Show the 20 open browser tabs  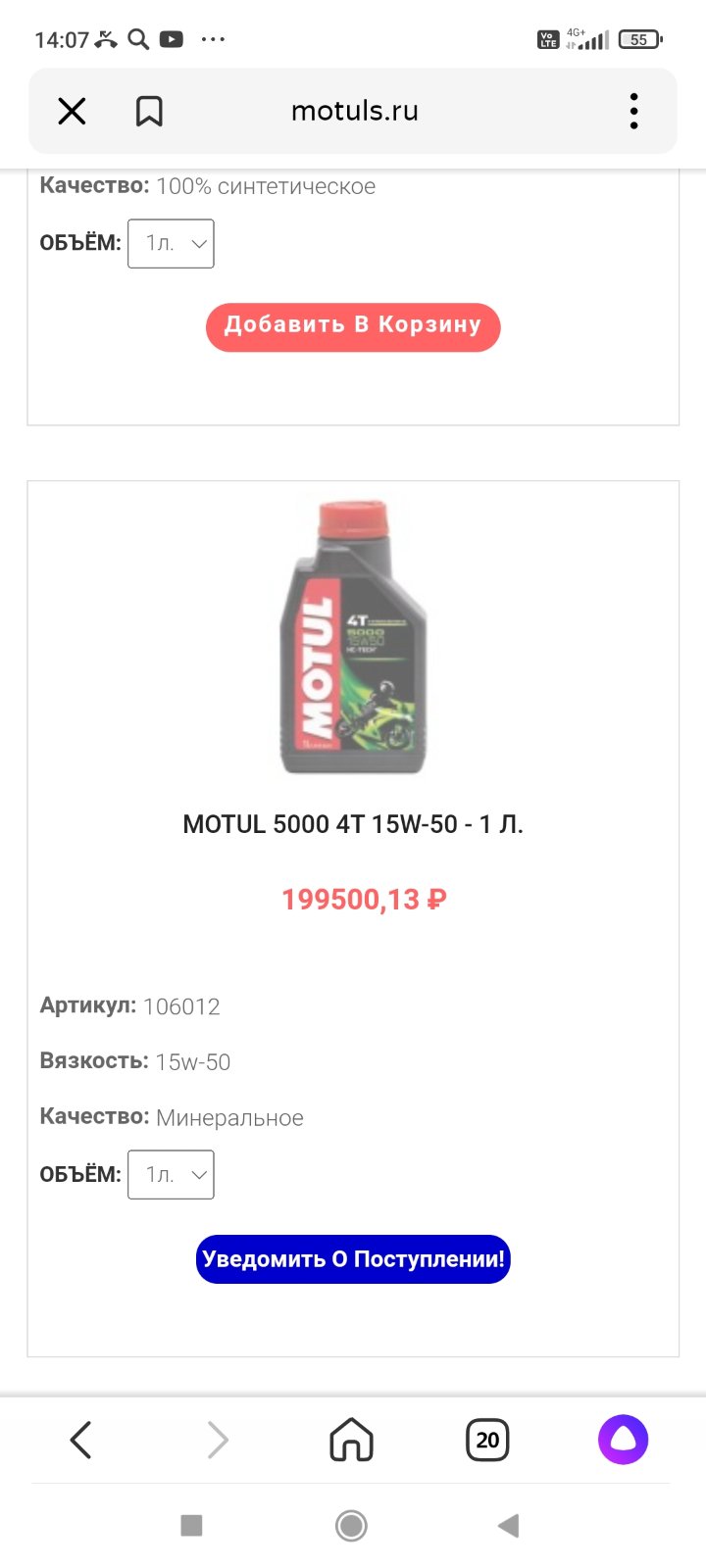pos(487,1440)
